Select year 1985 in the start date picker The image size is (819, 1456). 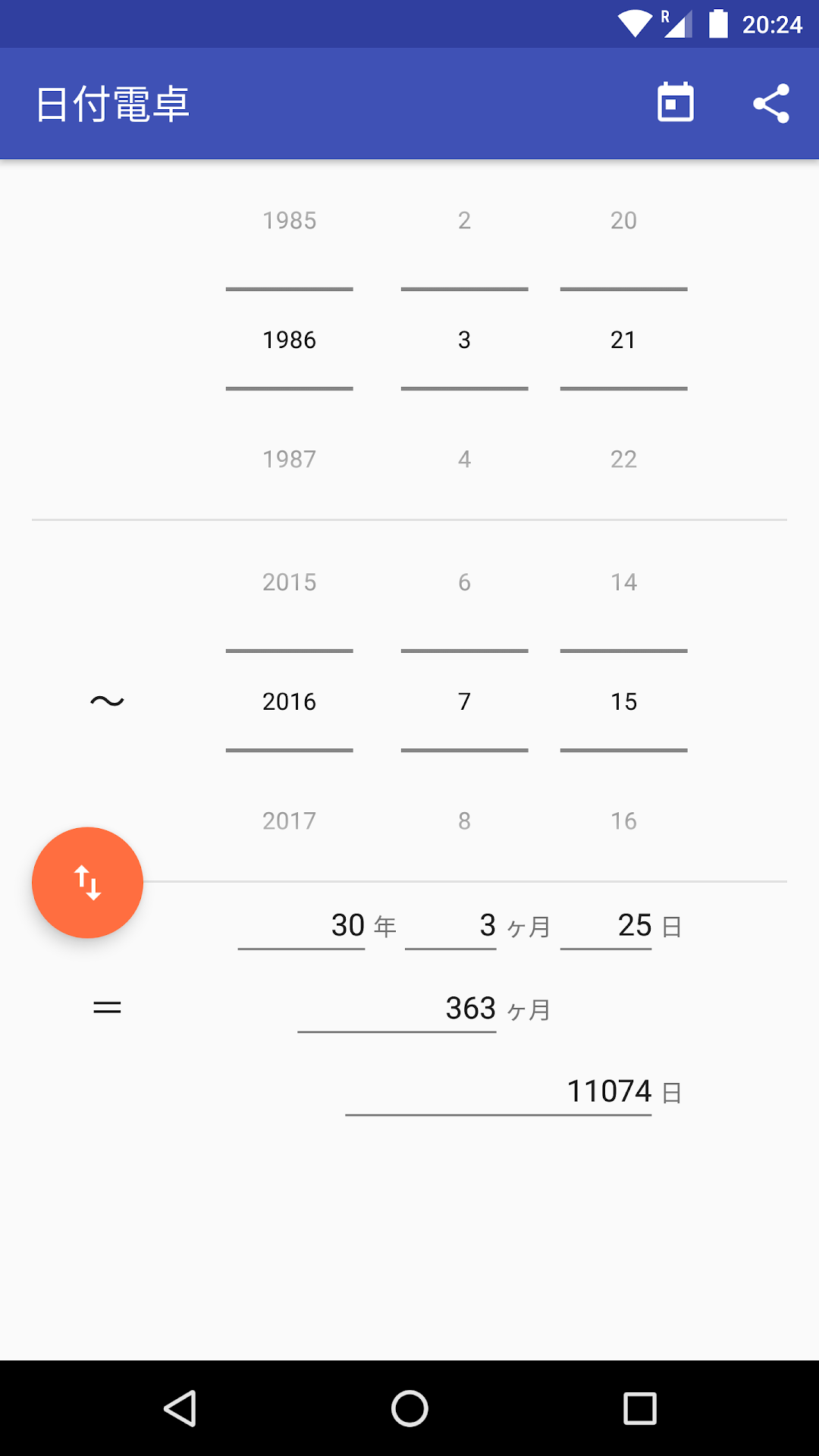pyautogui.click(x=289, y=221)
